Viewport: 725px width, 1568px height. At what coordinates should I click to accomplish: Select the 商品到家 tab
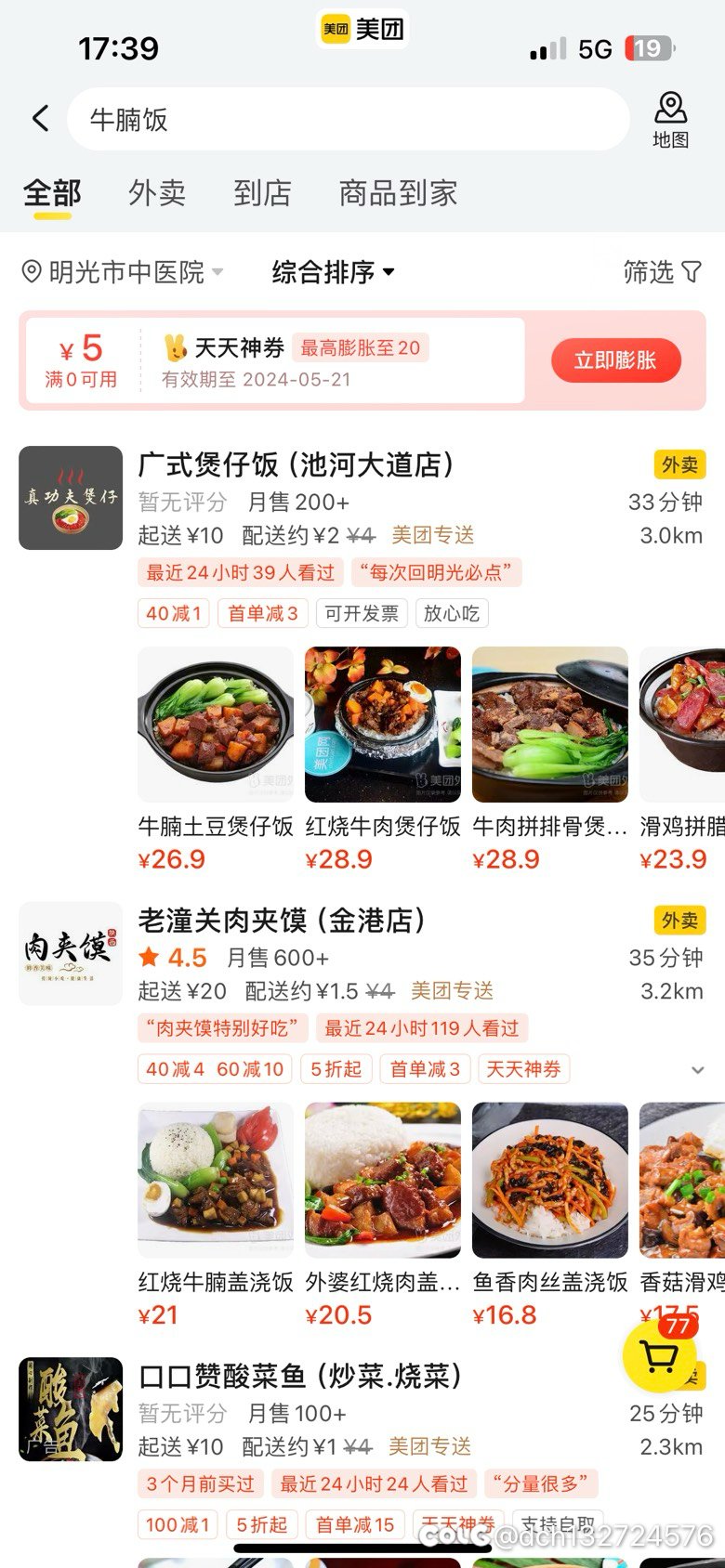pos(398,193)
